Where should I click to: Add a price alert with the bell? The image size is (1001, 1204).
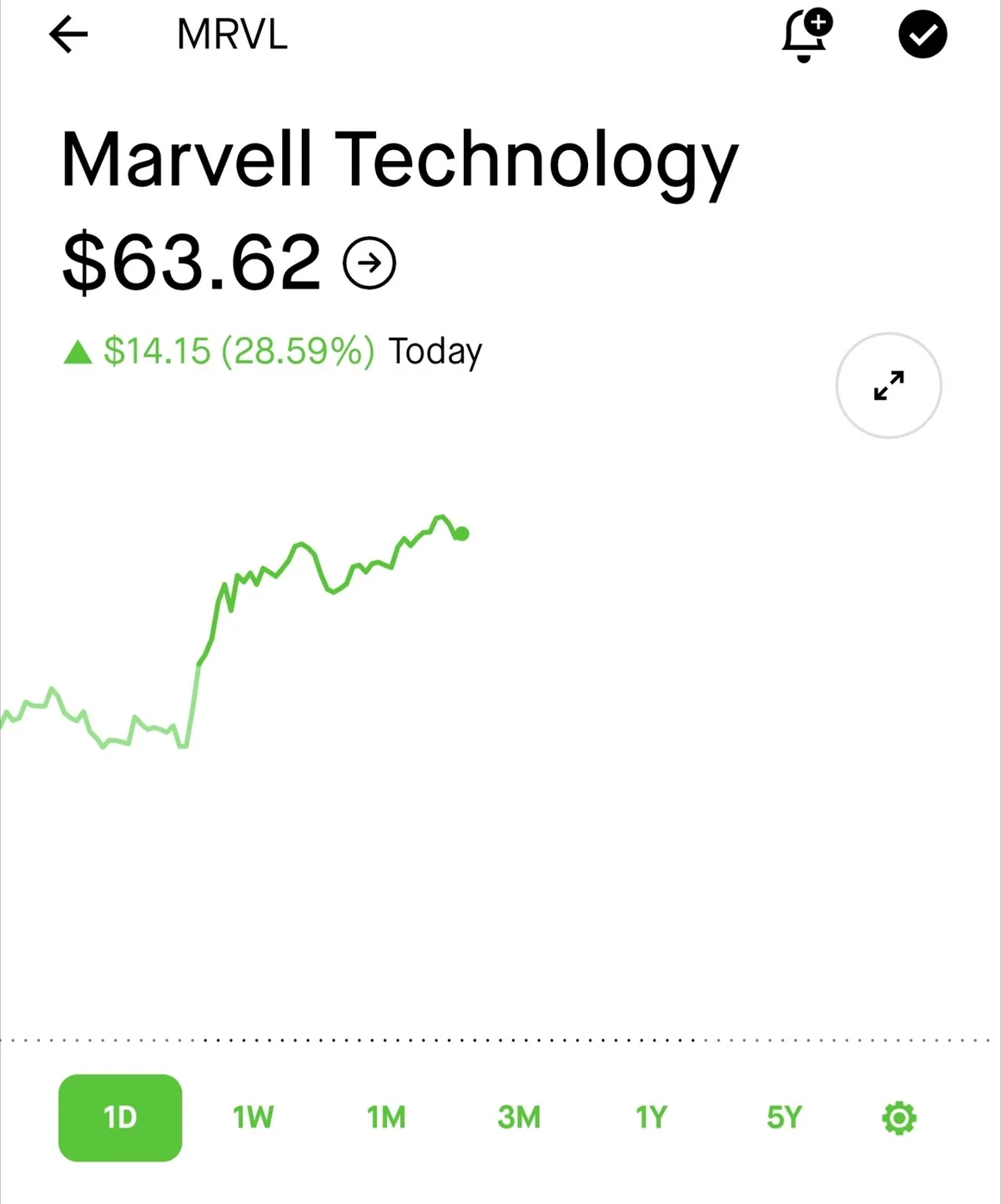point(806,36)
